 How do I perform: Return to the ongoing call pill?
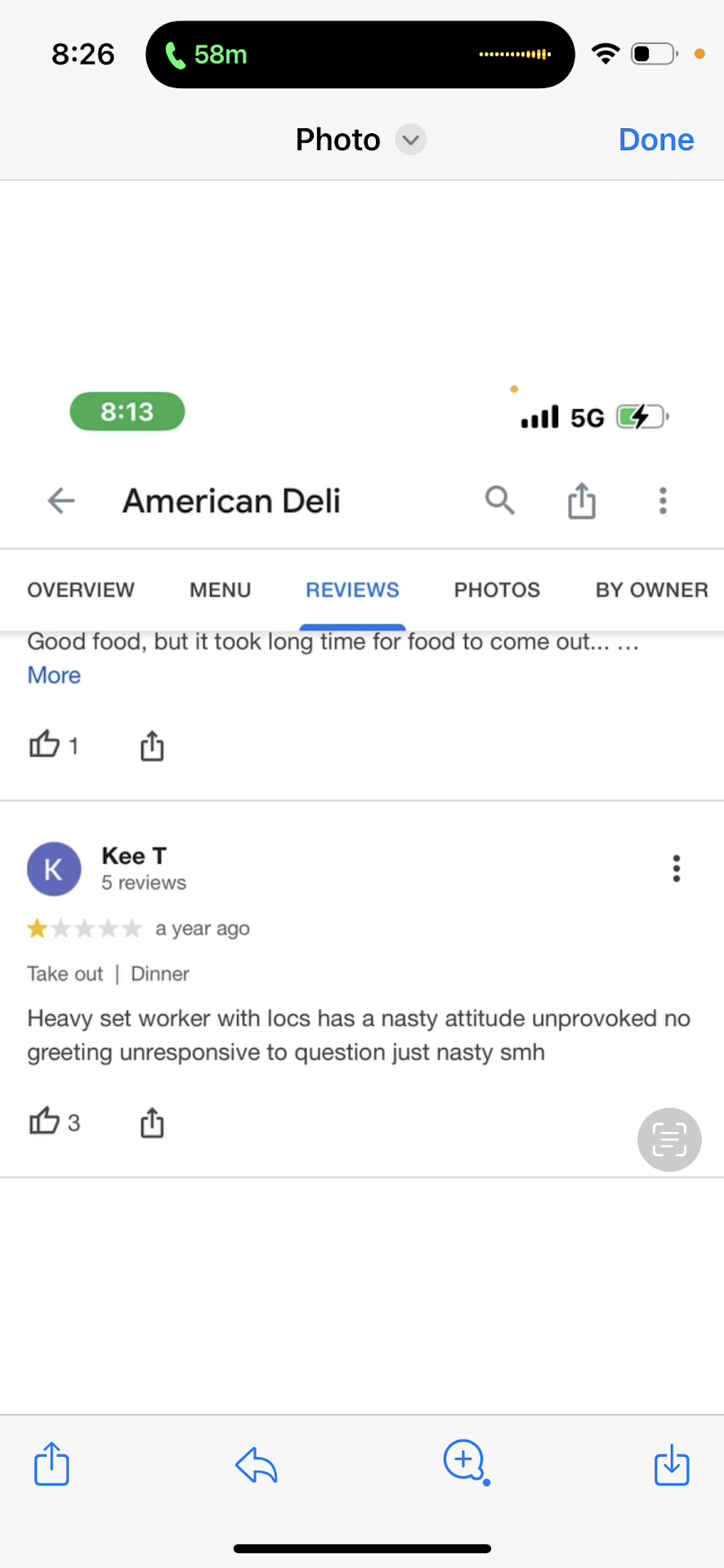(360, 55)
